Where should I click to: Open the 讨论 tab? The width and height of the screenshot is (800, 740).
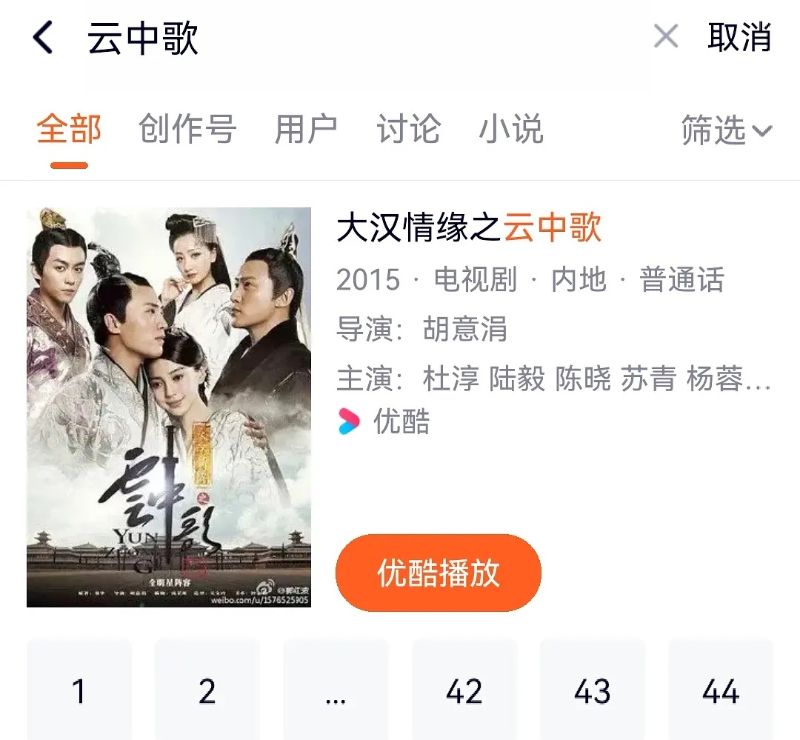click(408, 130)
